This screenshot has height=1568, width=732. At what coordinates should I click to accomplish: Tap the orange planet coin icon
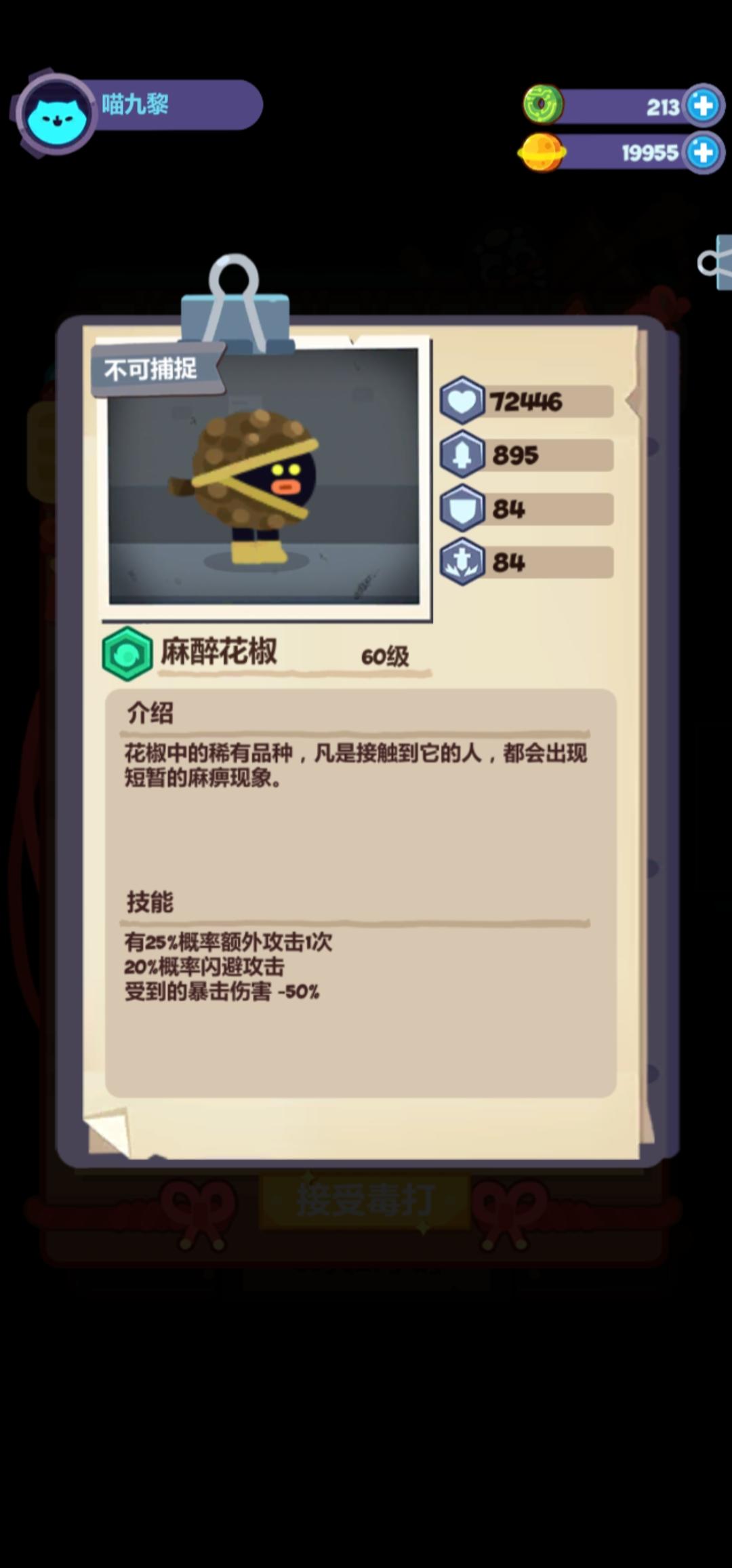pyautogui.click(x=542, y=152)
